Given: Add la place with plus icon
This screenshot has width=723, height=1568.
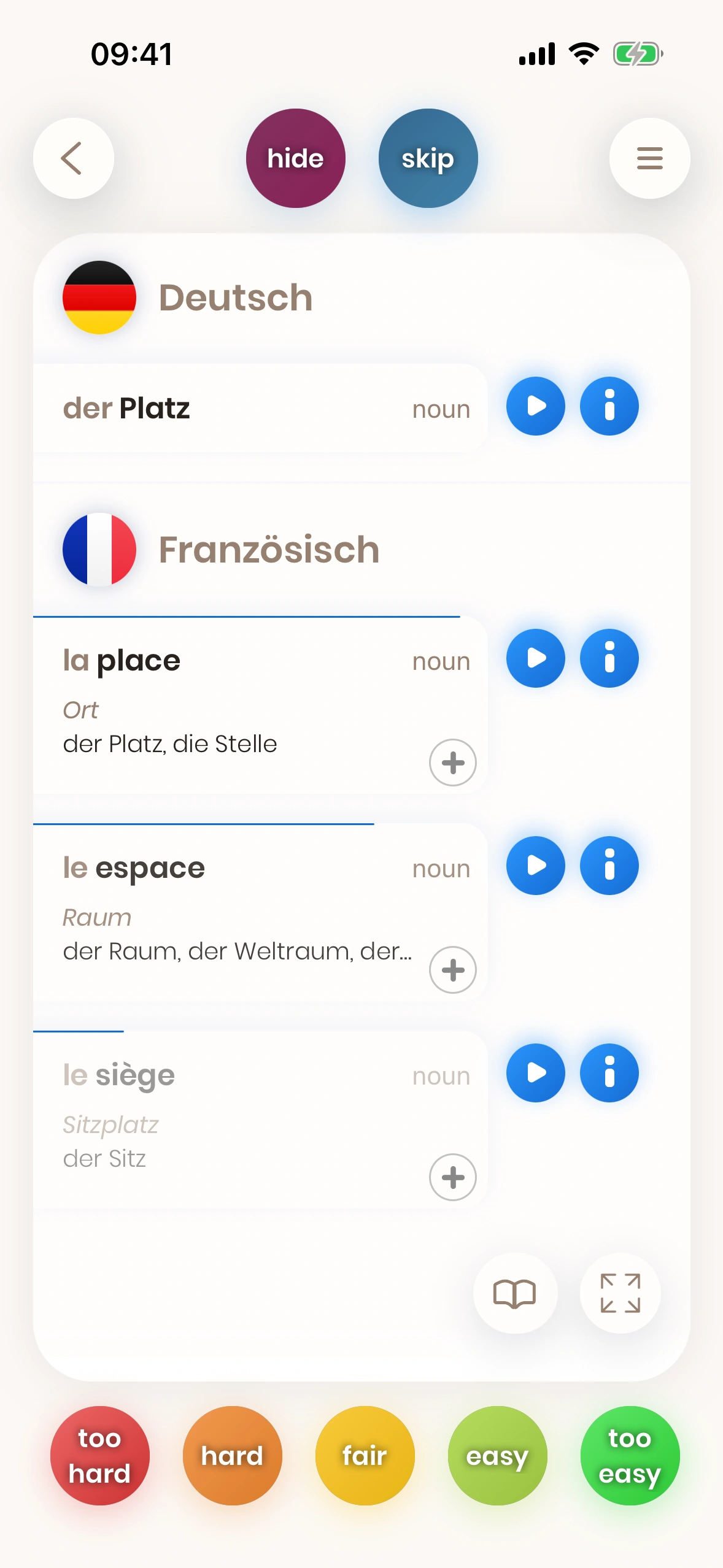Looking at the screenshot, I should tap(452, 763).
